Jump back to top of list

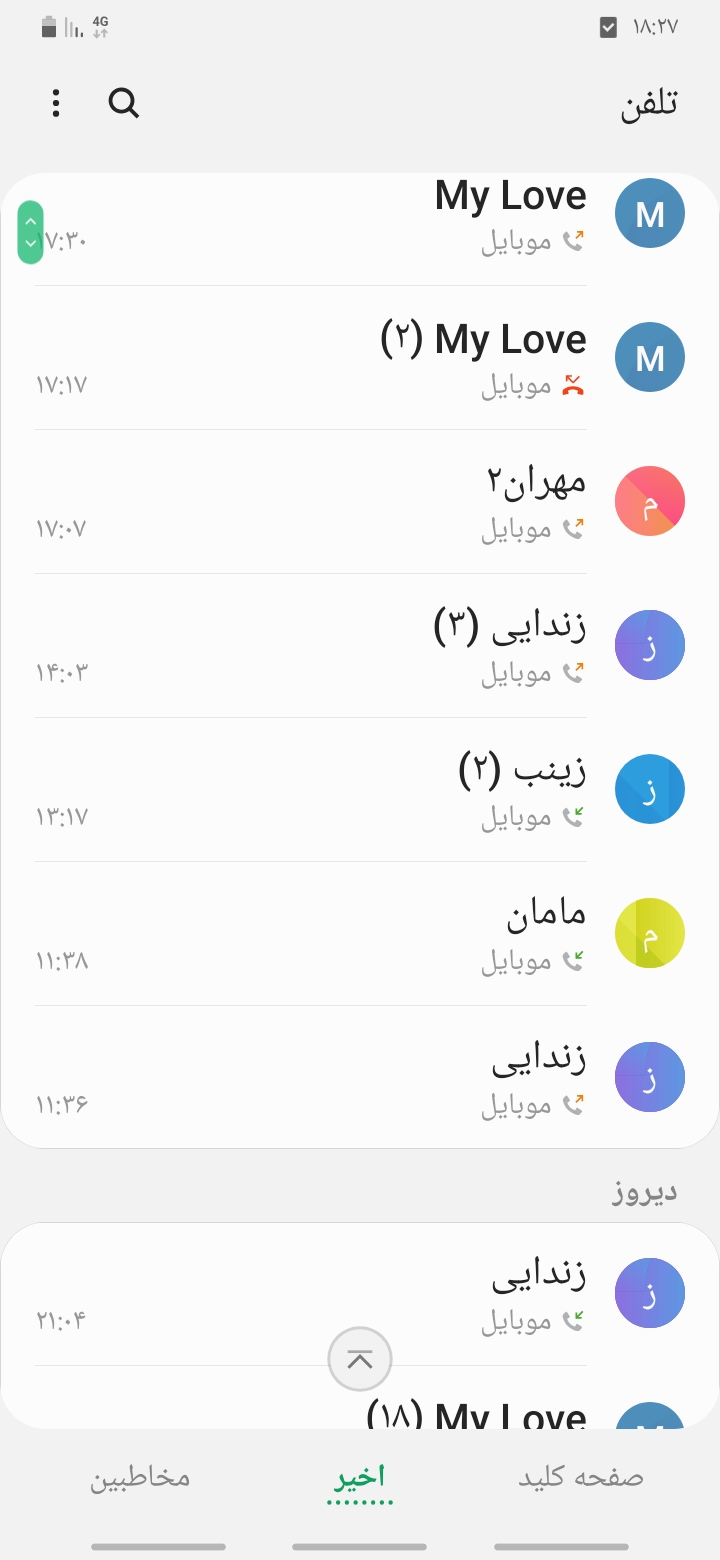click(x=360, y=1359)
